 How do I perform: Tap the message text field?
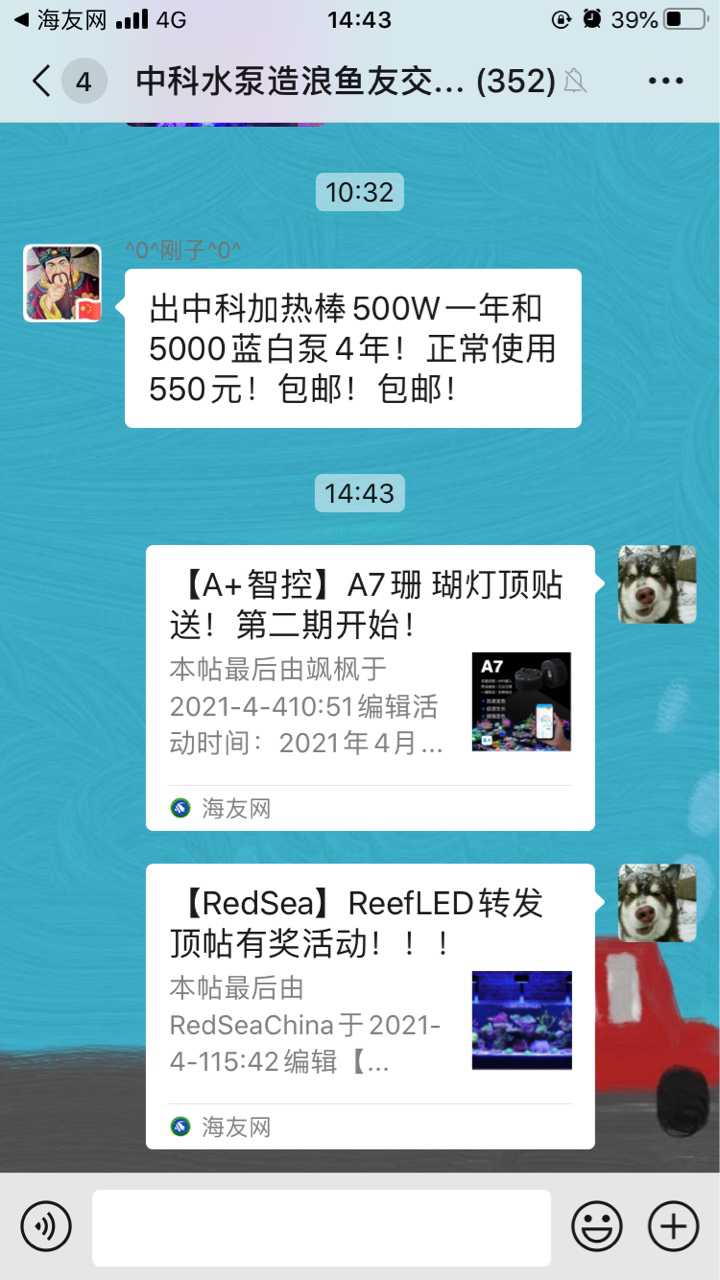click(x=321, y=1227)
